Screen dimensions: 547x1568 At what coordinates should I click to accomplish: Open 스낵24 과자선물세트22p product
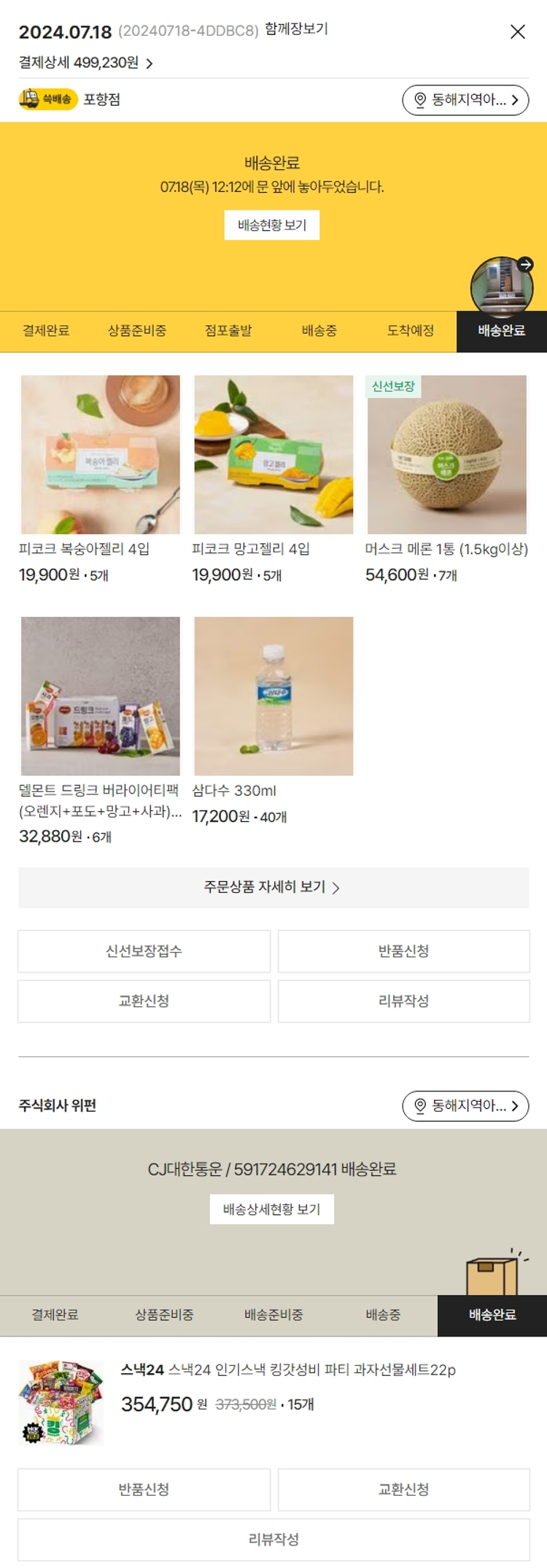288,1369
